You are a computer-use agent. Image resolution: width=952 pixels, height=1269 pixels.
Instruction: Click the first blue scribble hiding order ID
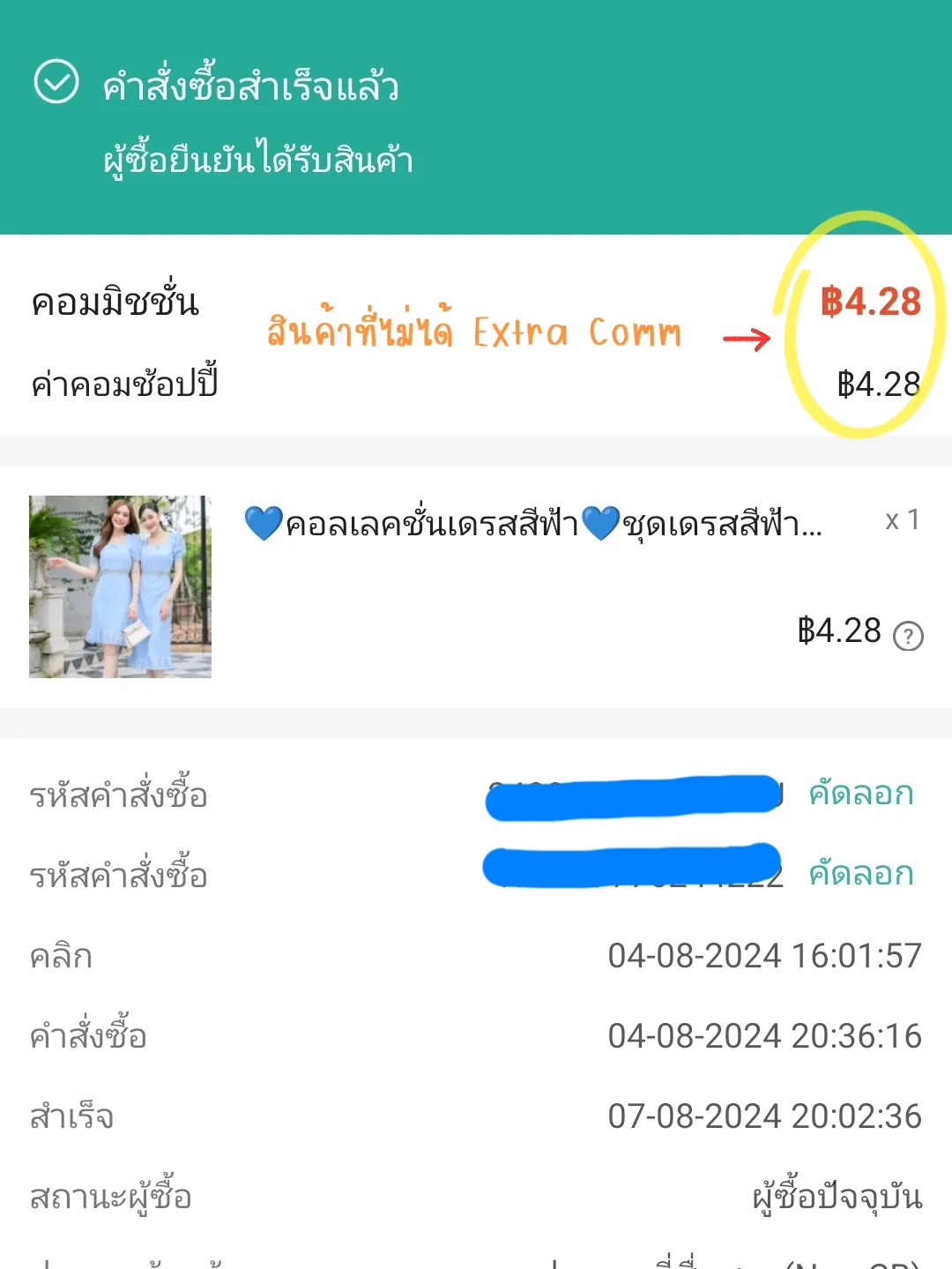[x=630, y=798]
